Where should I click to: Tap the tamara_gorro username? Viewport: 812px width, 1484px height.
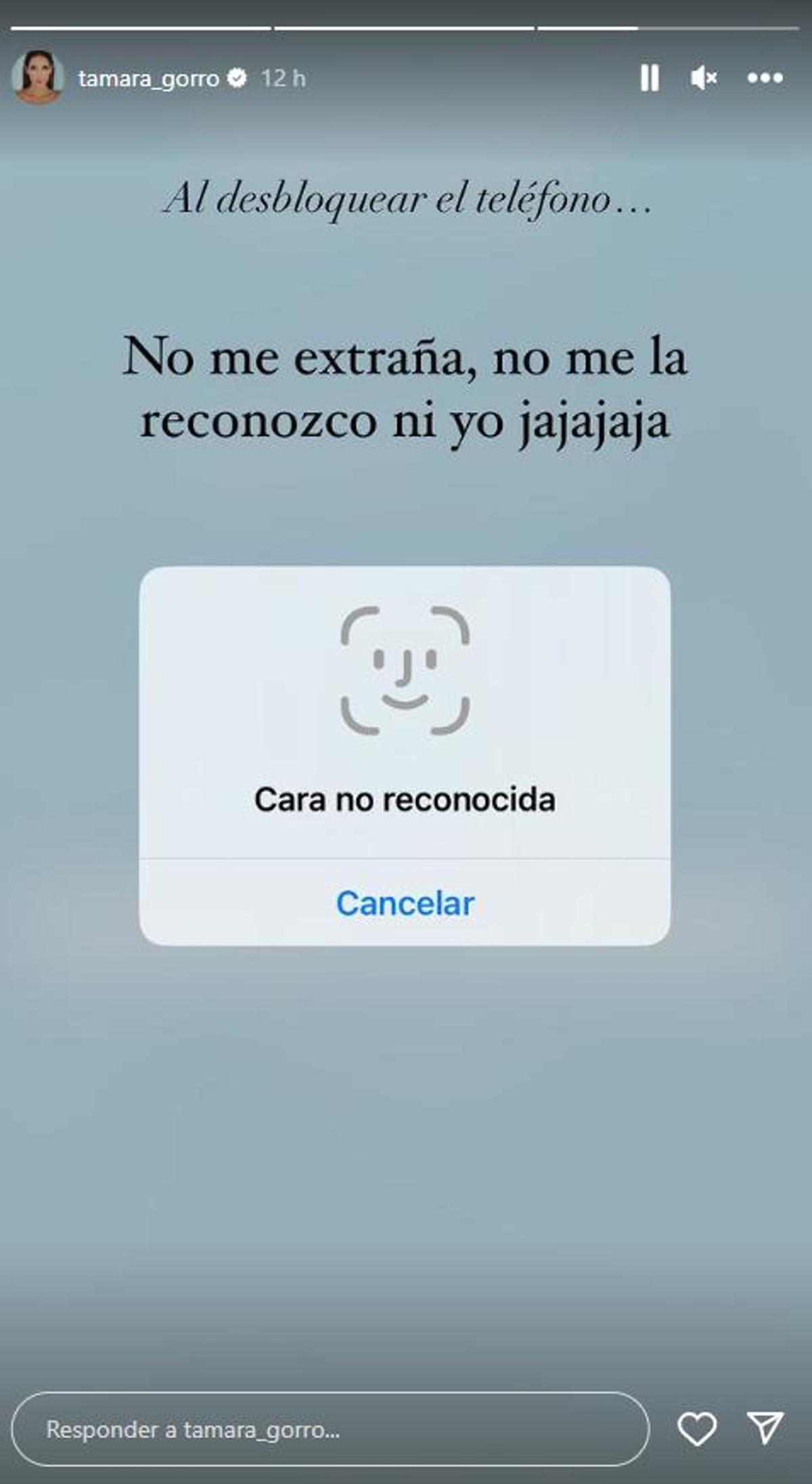tap(149, 79)
